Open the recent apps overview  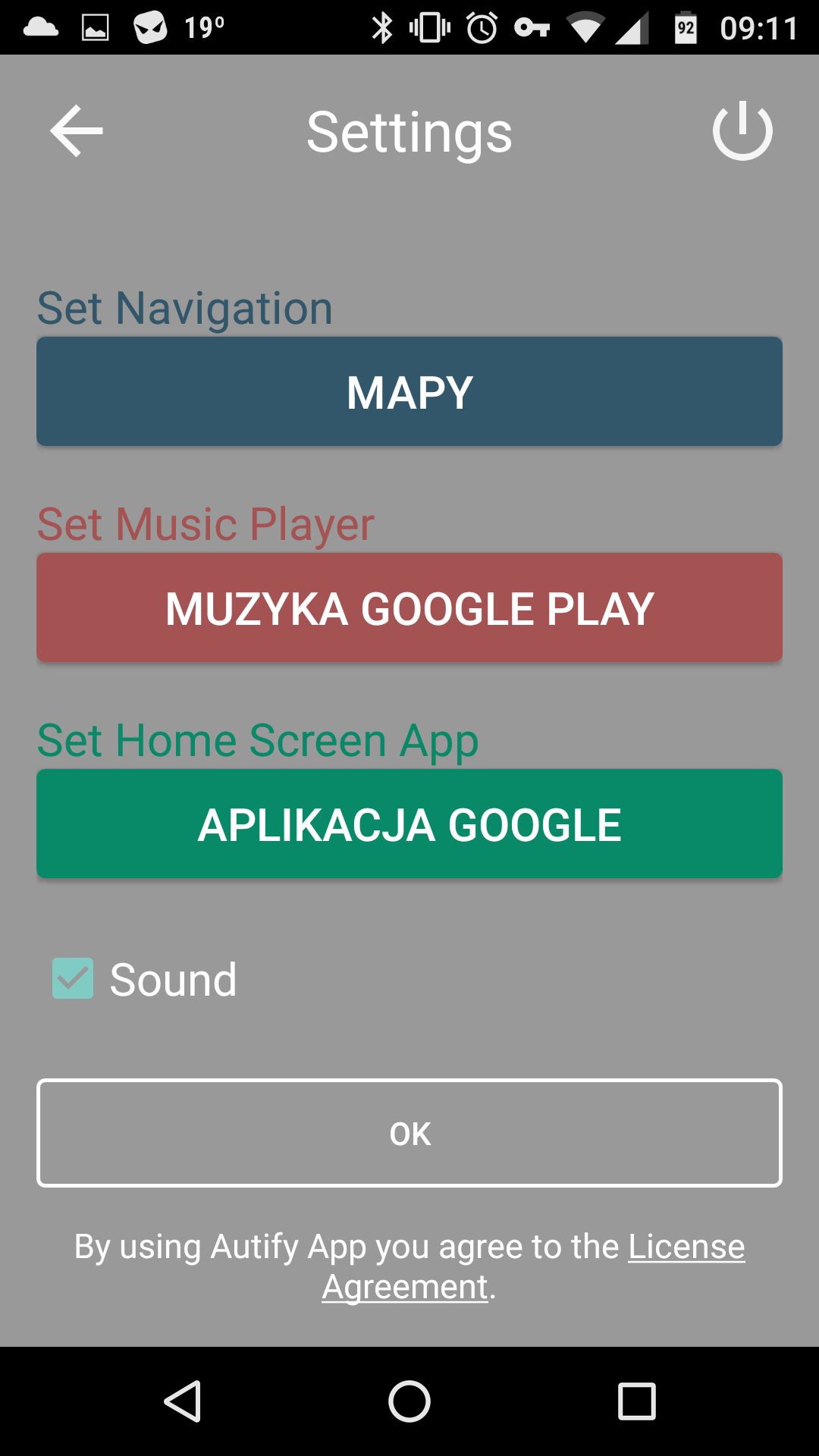click(x=637, y=1401)
